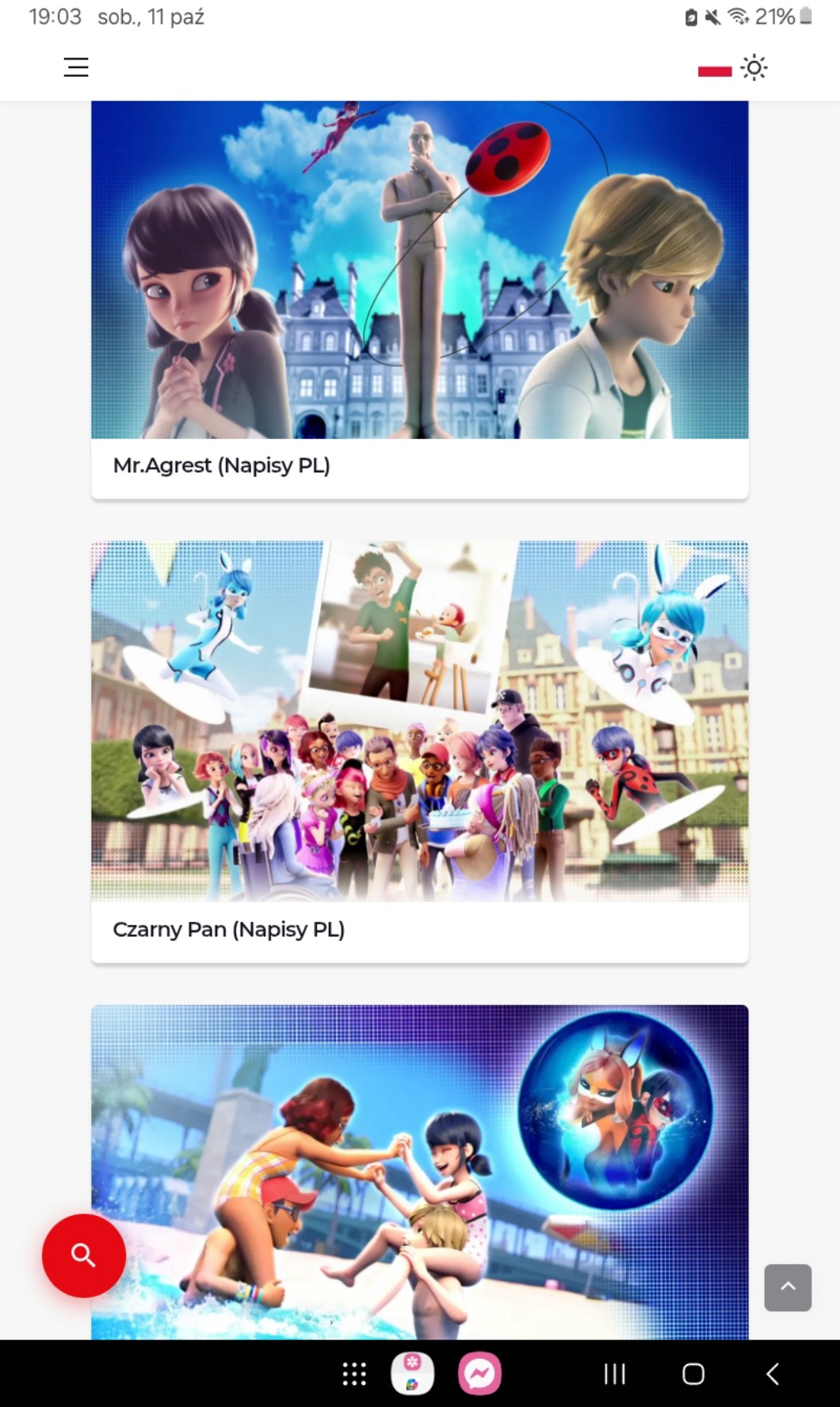
Task: Toggle the light/dark theme sun icon
Action: [x=754, y=68]
